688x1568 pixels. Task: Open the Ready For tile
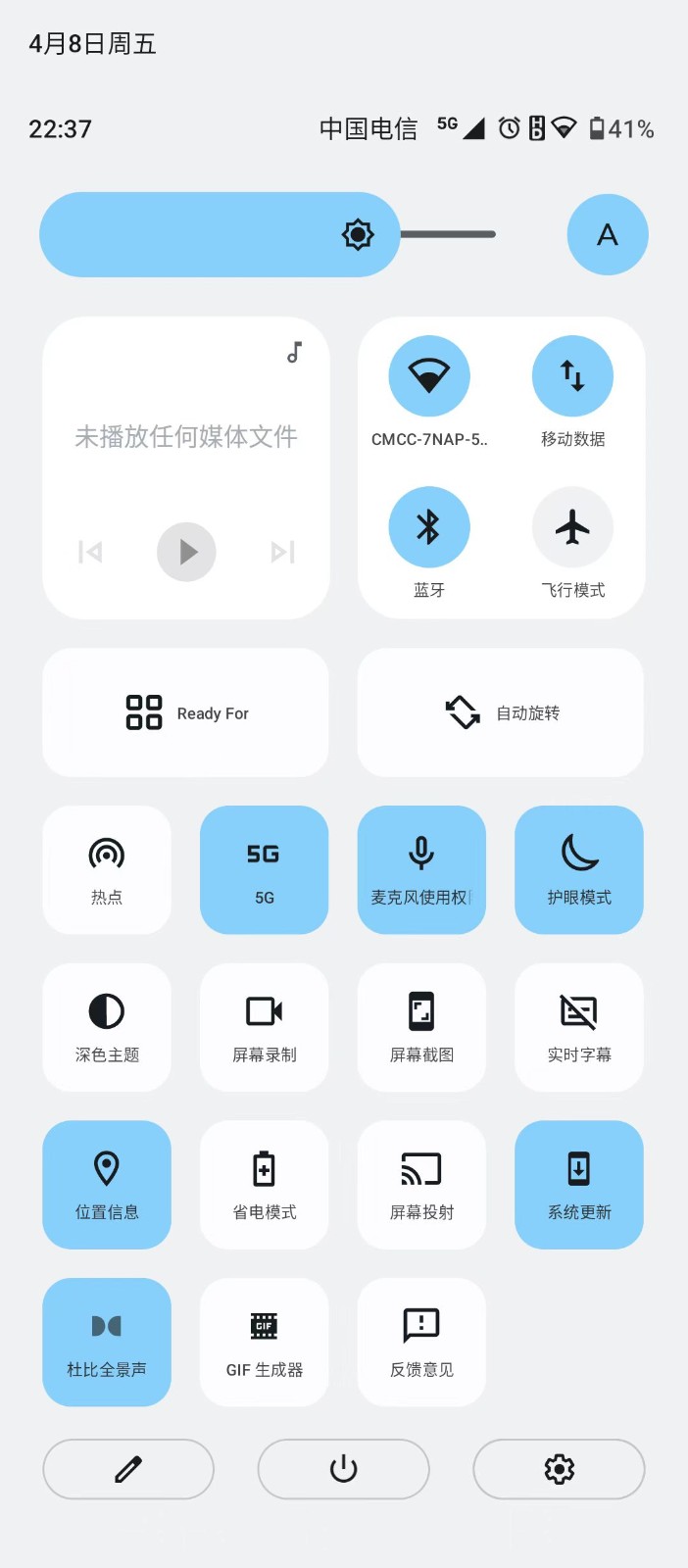pos(185,712)
